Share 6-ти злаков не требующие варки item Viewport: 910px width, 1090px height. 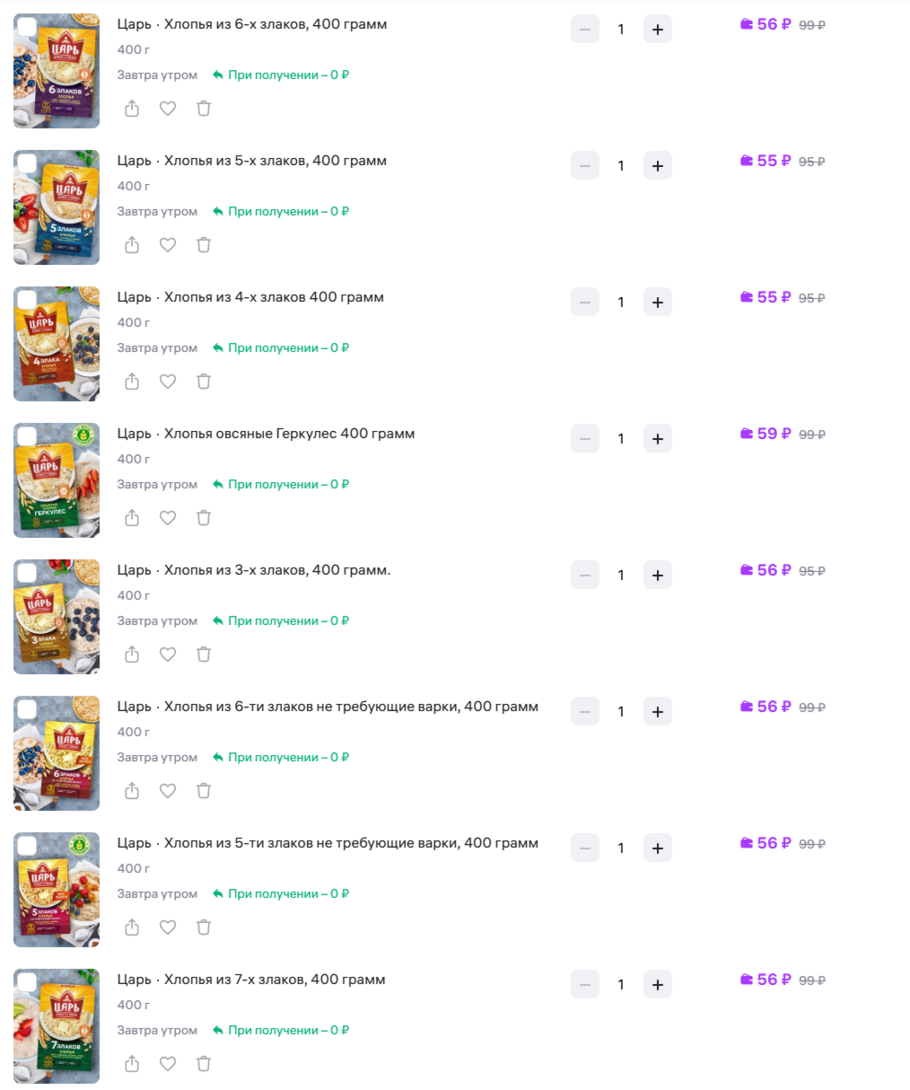tap(132, 791)
